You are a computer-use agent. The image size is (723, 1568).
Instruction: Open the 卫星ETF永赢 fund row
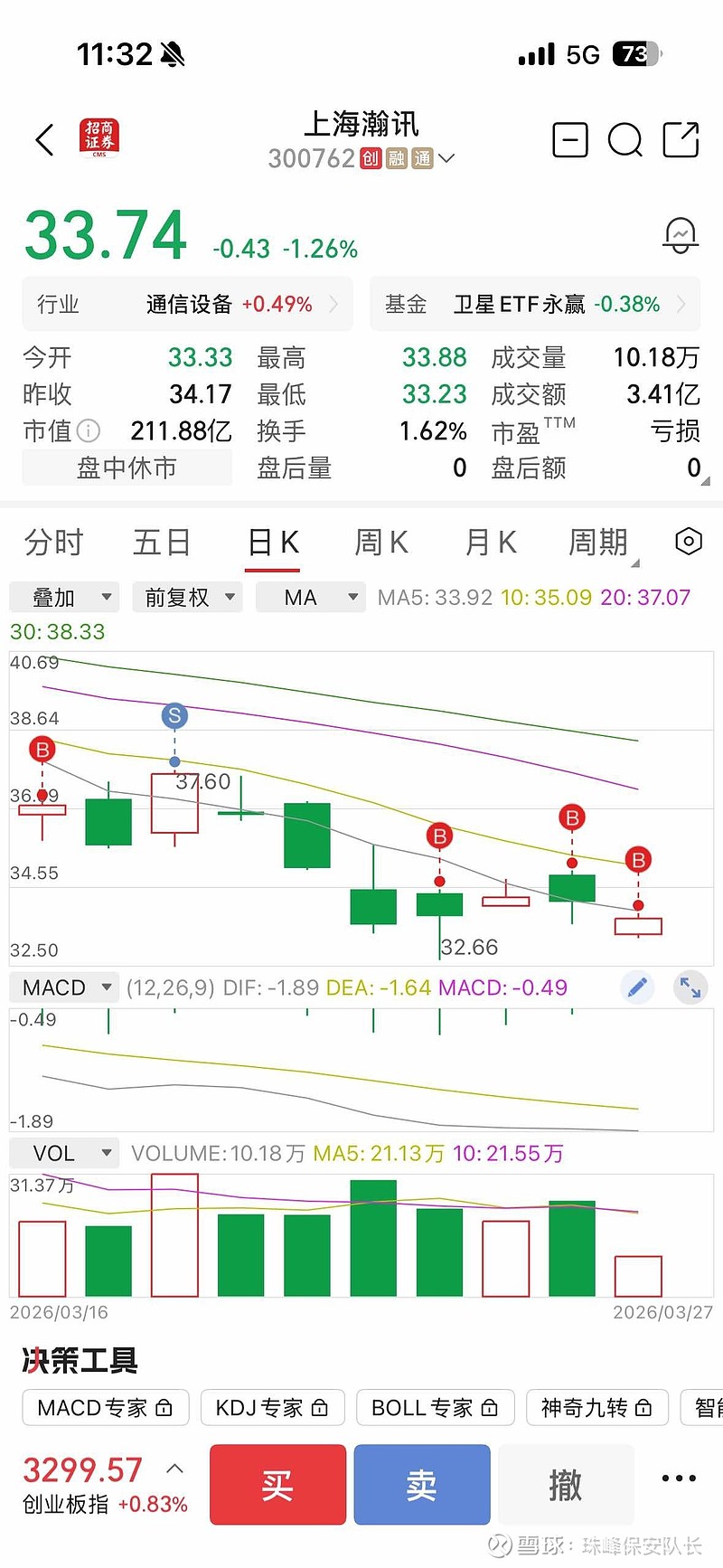535,305
